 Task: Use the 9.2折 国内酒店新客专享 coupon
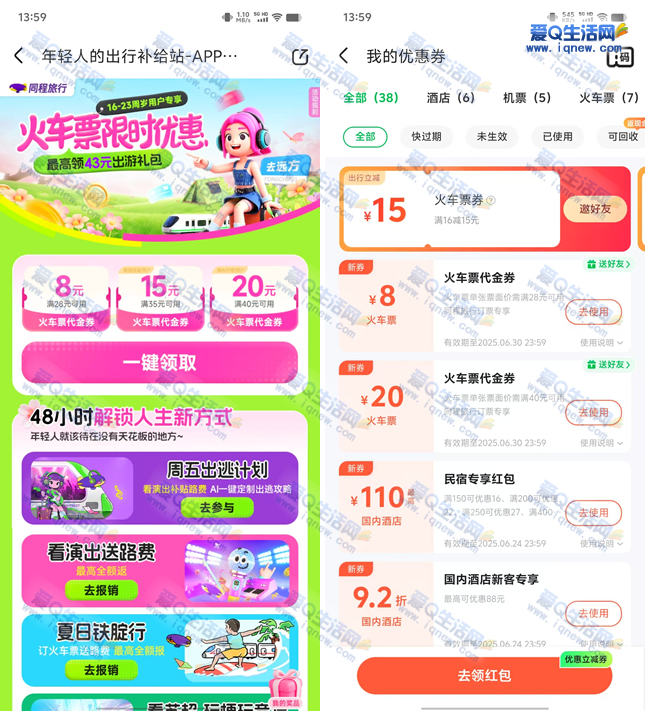(x=592, y=612)
